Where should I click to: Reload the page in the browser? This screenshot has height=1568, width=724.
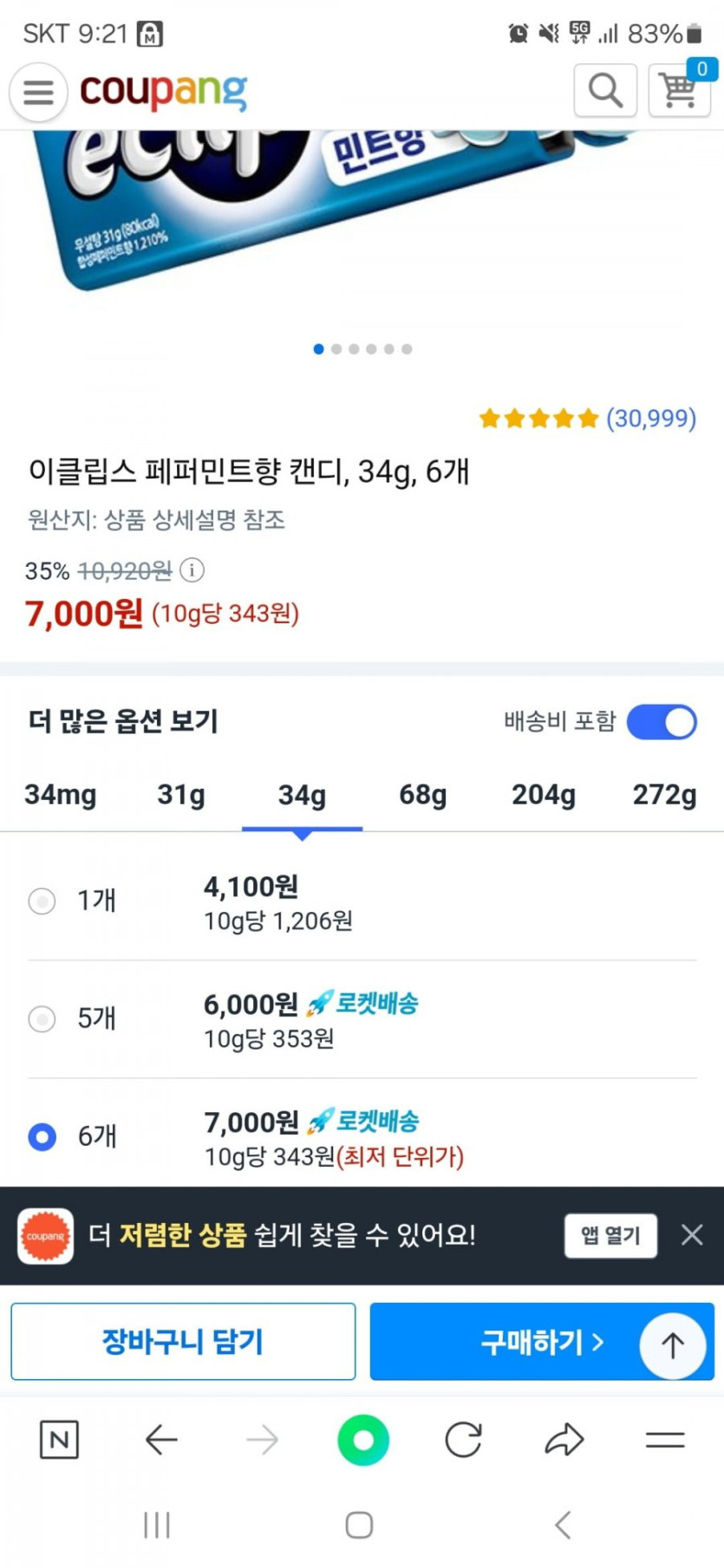(x=463, y=1441)
